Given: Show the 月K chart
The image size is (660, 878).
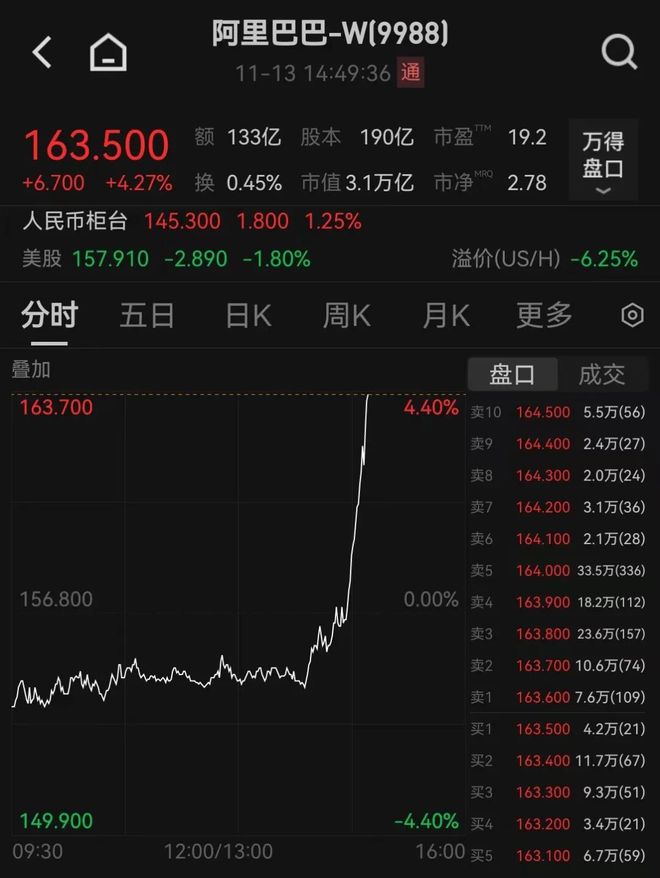Looking at the screenshot, I should click(445, 316).
